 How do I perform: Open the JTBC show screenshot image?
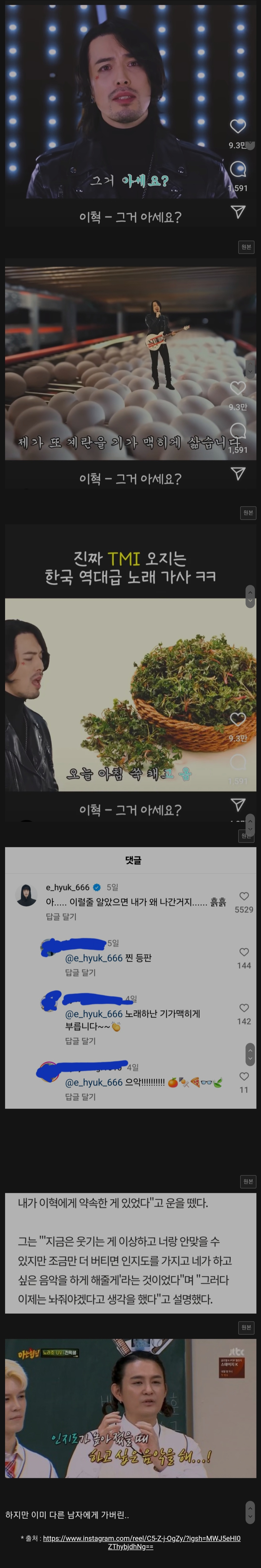click(130, 1408)
